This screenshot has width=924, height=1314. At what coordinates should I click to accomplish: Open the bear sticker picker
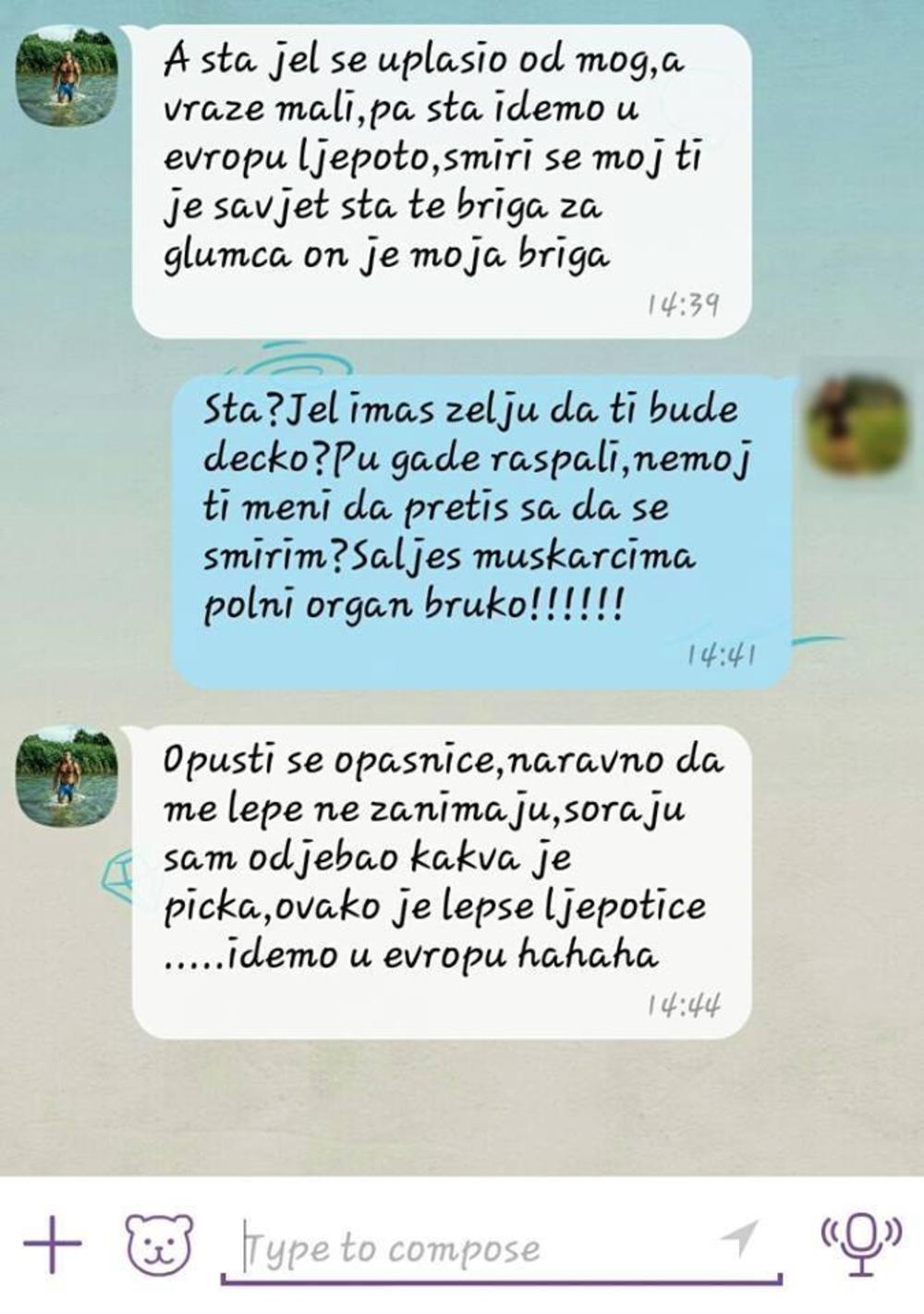click(159, 1245)
